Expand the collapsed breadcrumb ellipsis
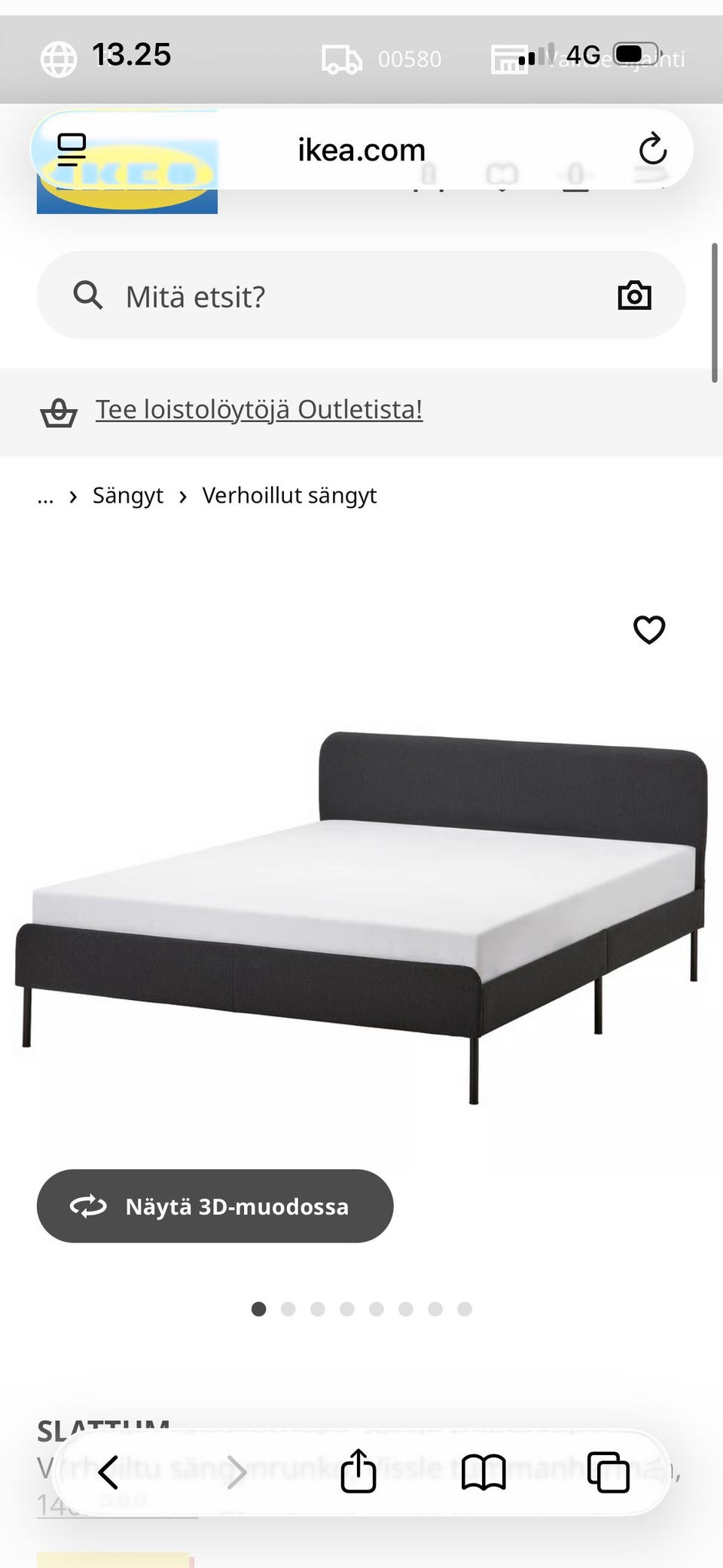Viewport: 723px width, 1568px height. 45,496
